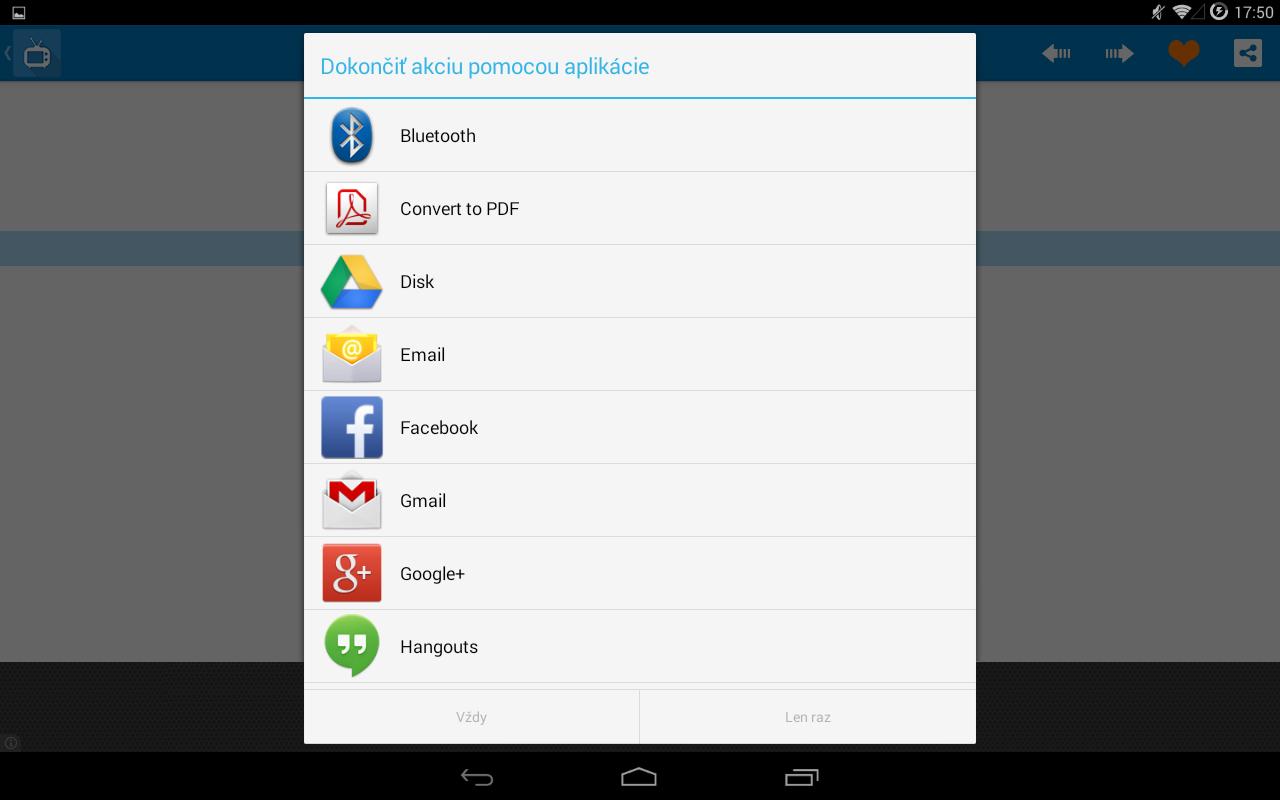Tap the Len raz button
The image size is (1280, 800).
coord(807,717)
